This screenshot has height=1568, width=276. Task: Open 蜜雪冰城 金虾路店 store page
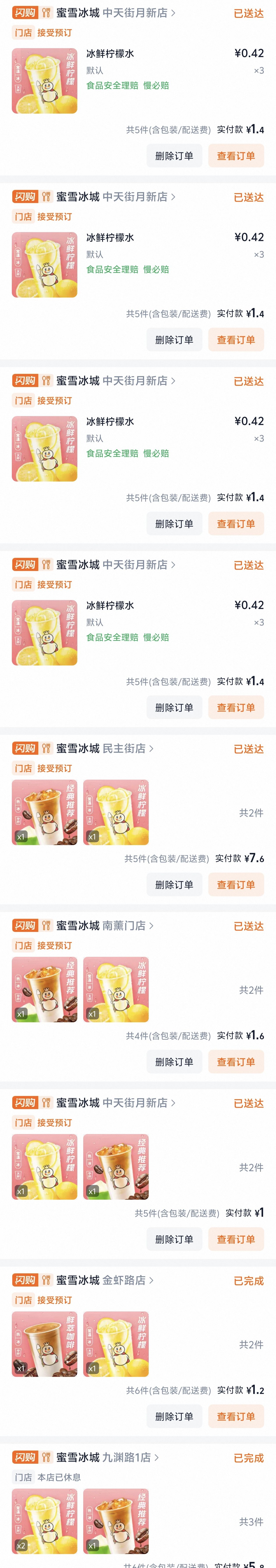pos(104,1280)
